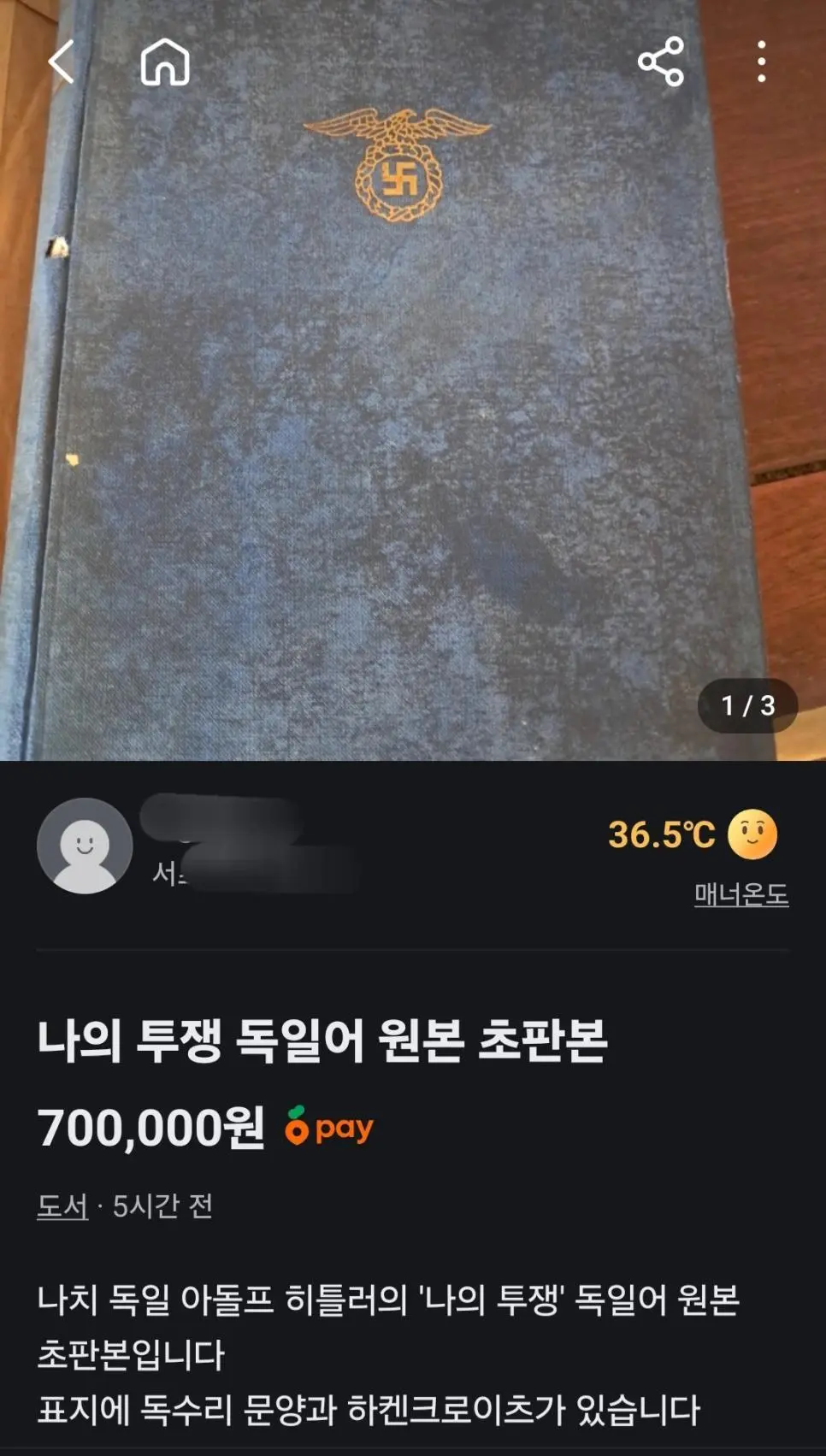Image resolution: width=826 pixels, height=1456 pixels.
Task: Open the 매너온도 info link
Action: (740, 894)
